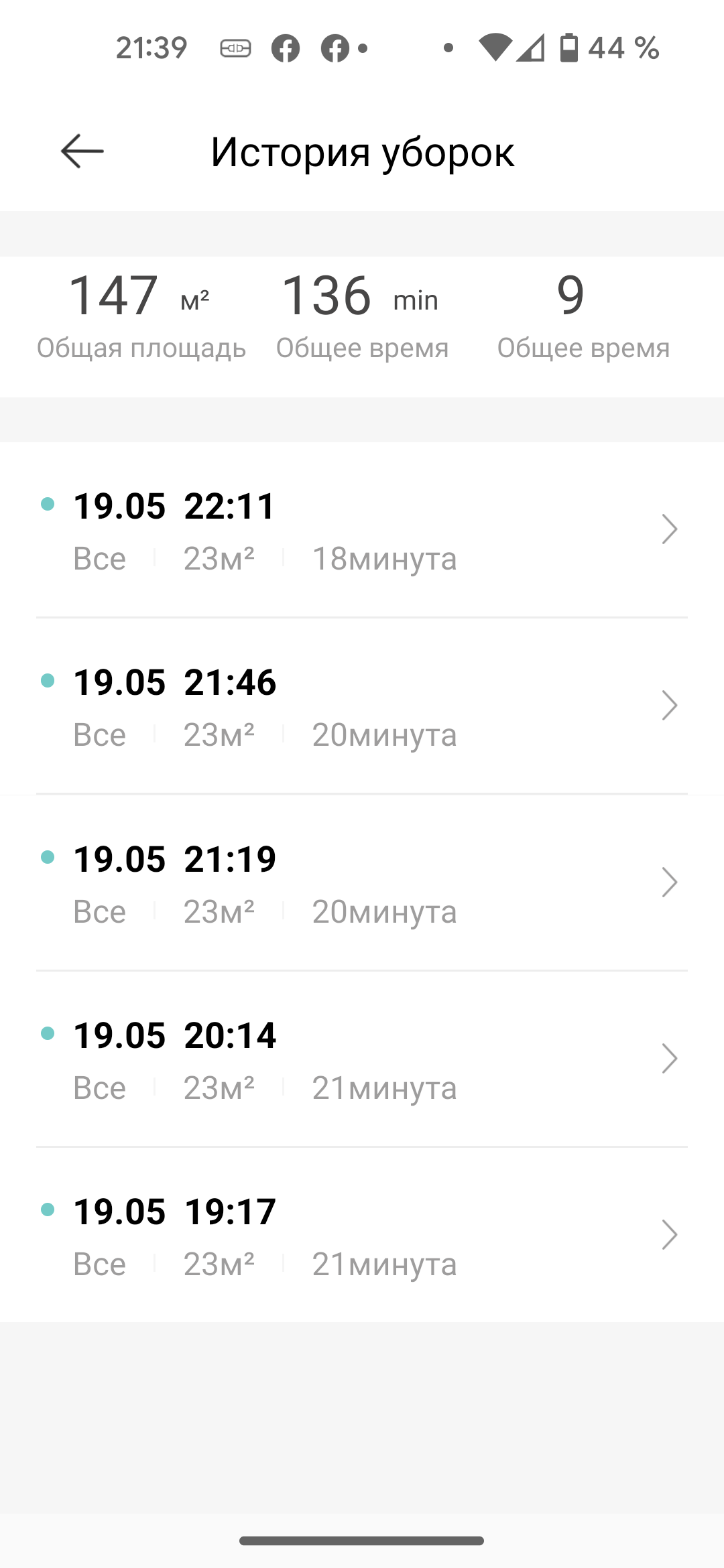Viewport: 724px width, 1568px height.
Task: Show the cleaning from 19.05 19:17
Action: [x=362, y=1236]
